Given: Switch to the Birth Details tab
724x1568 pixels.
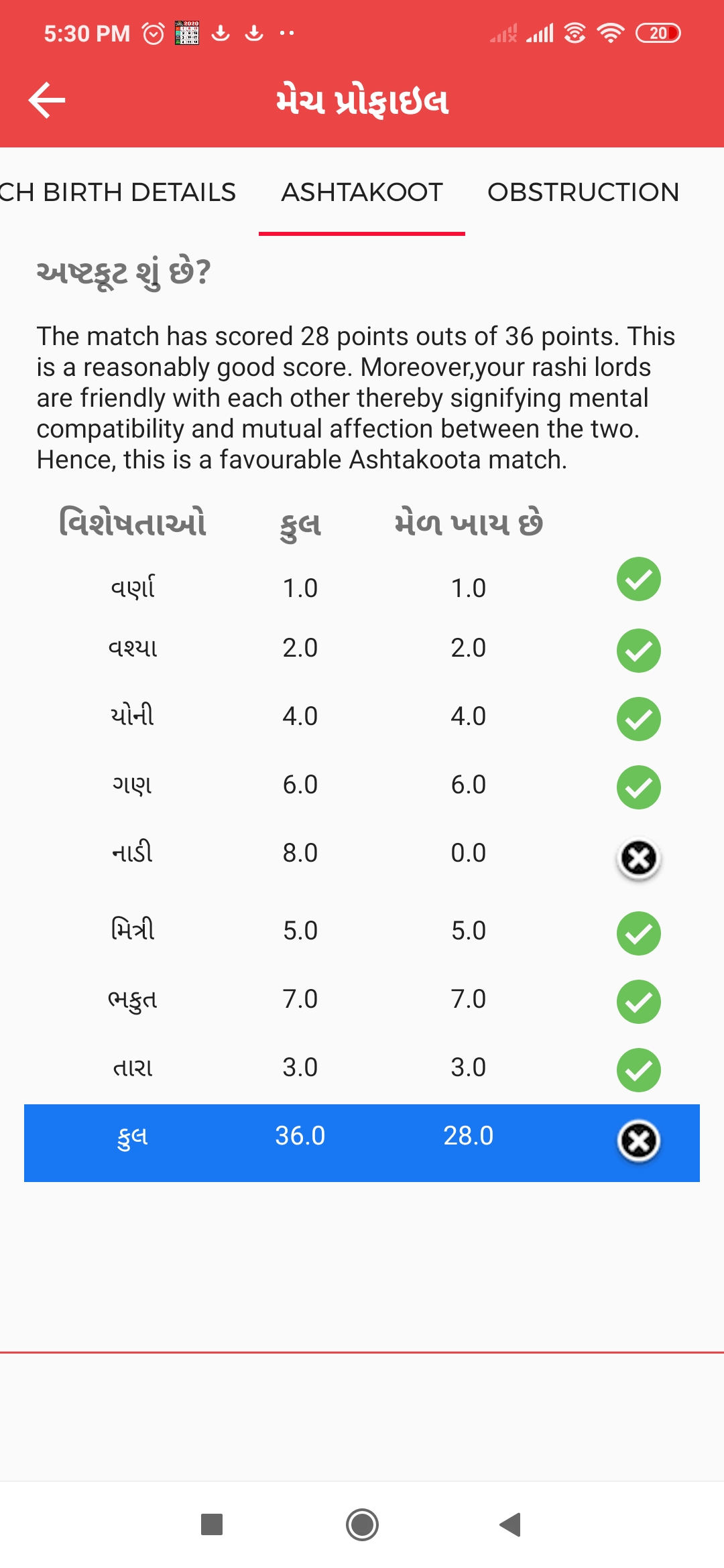Looking at the screenshot, I should 118,192.
